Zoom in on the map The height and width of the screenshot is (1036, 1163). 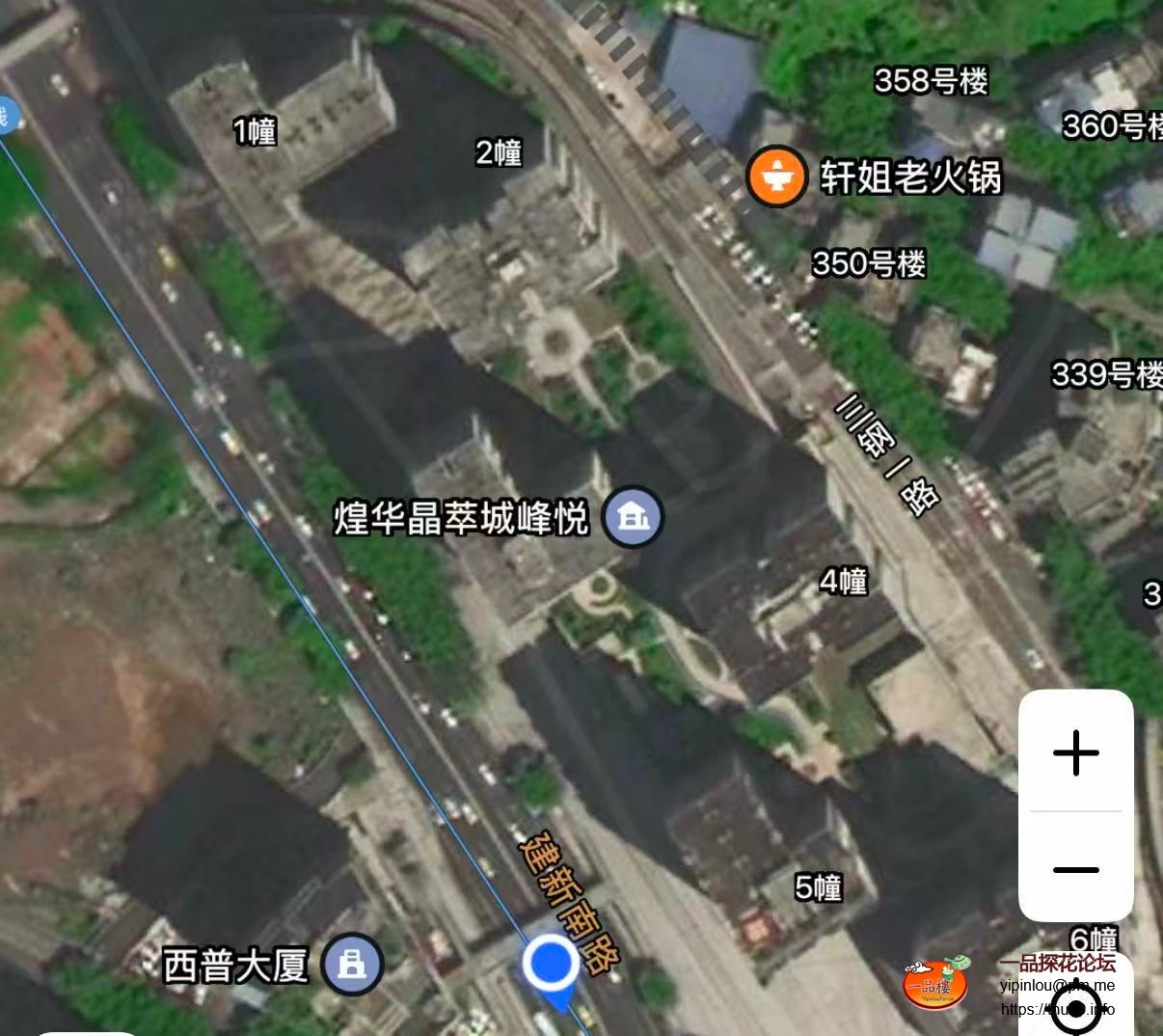[1075, 752]
